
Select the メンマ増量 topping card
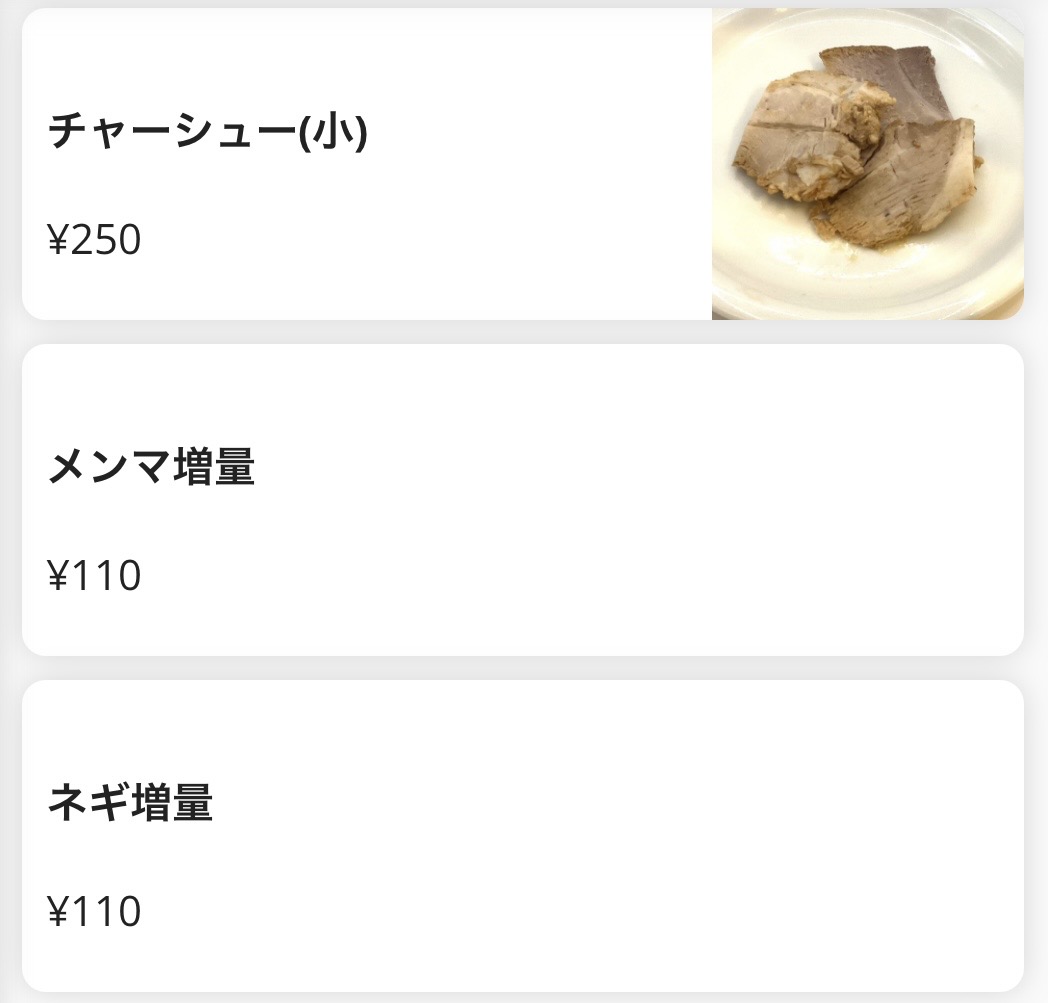tap(522, 500)
